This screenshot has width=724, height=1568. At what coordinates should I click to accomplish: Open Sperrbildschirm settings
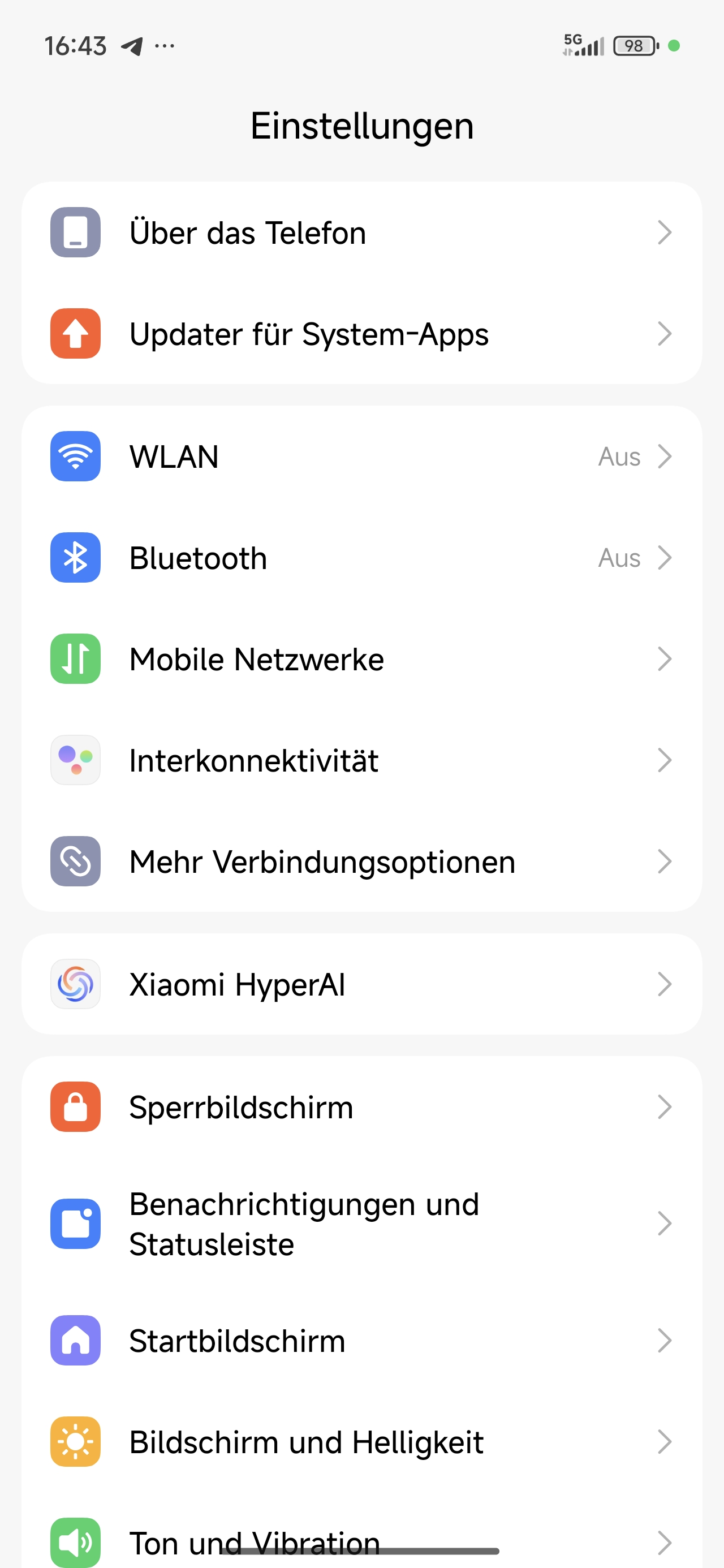[x=361, y=1106]
